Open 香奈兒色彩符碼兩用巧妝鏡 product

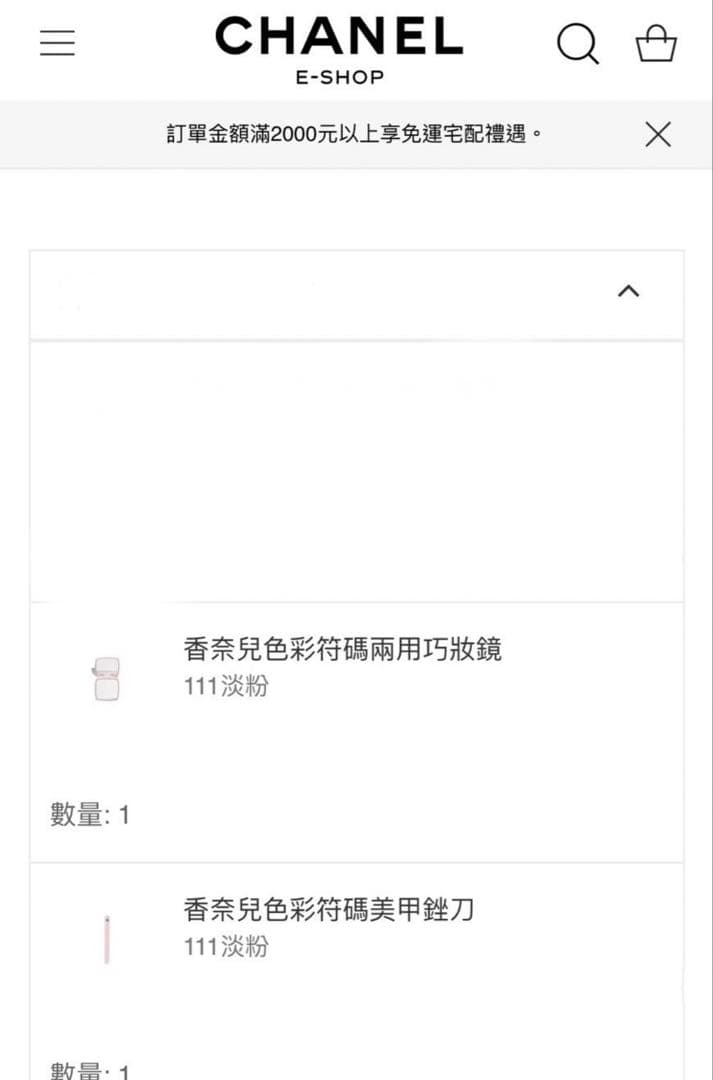(x=342, y=650)
